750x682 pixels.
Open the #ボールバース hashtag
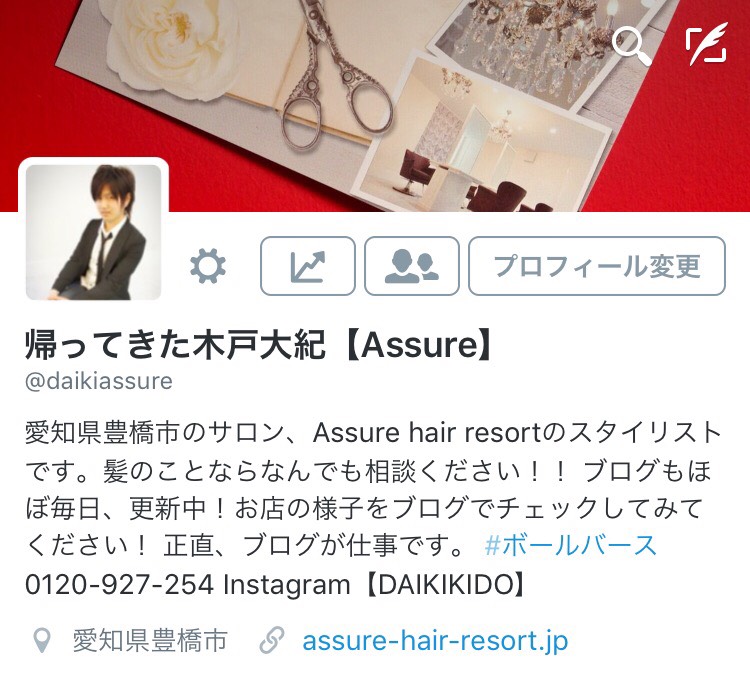pos(571,546)
